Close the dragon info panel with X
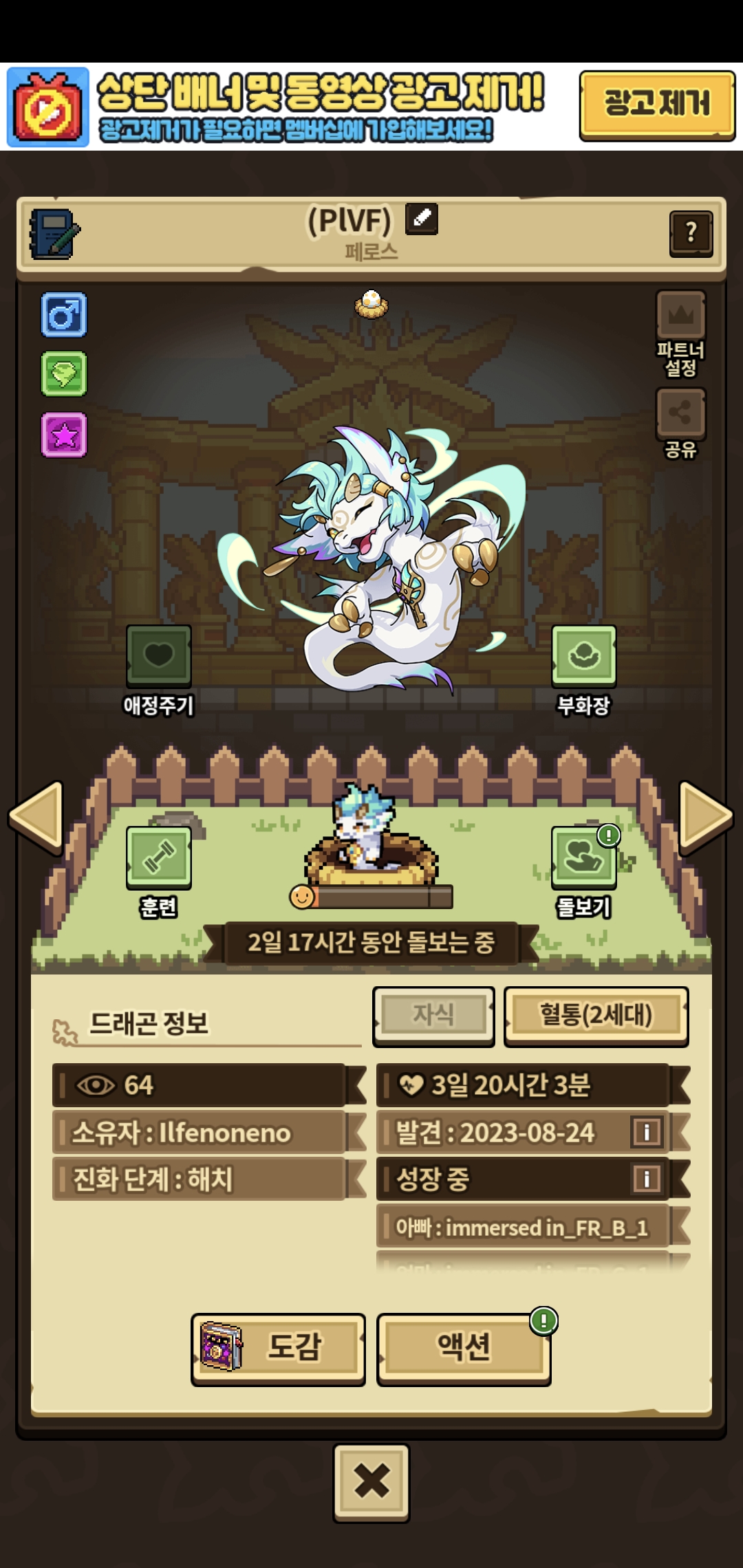The image size is (743, 1568). pyautogui.click(x=371, y=1482)
